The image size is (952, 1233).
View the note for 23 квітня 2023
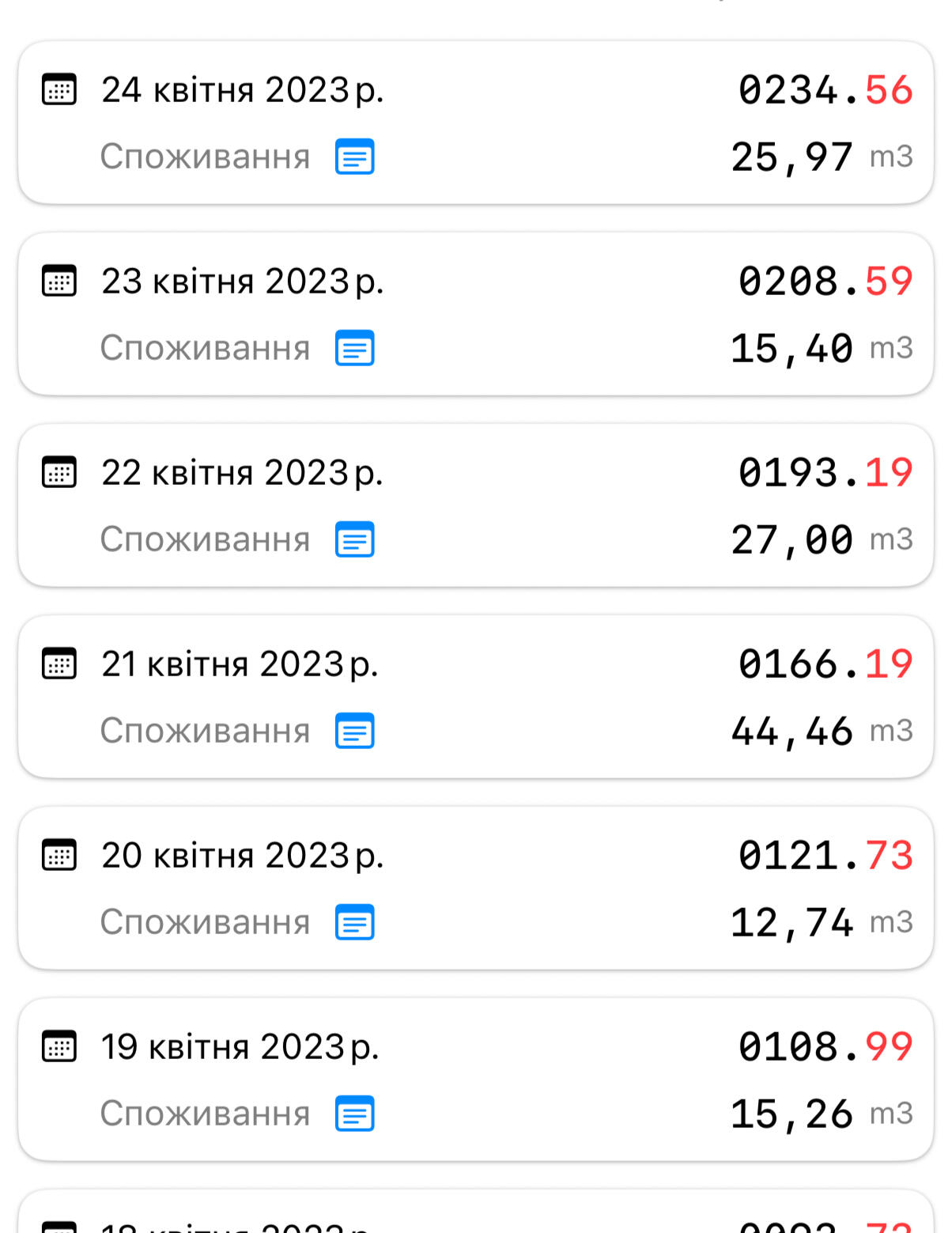tap(355, 348)
